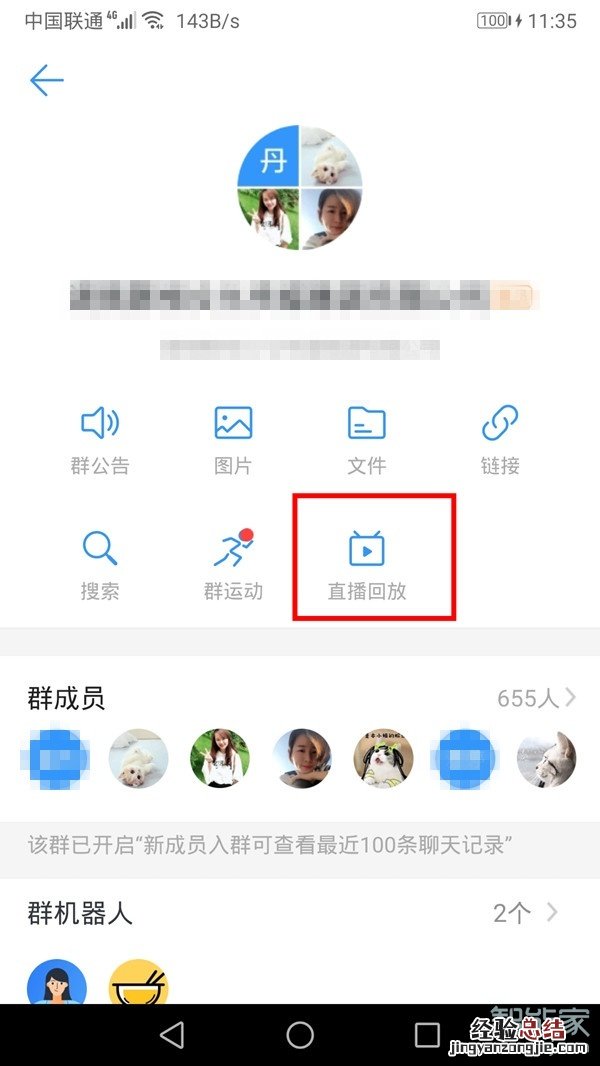Open the 文件 group files
Image resolution: width=600 pixels, height=1066 pixels.
(366, 439)
